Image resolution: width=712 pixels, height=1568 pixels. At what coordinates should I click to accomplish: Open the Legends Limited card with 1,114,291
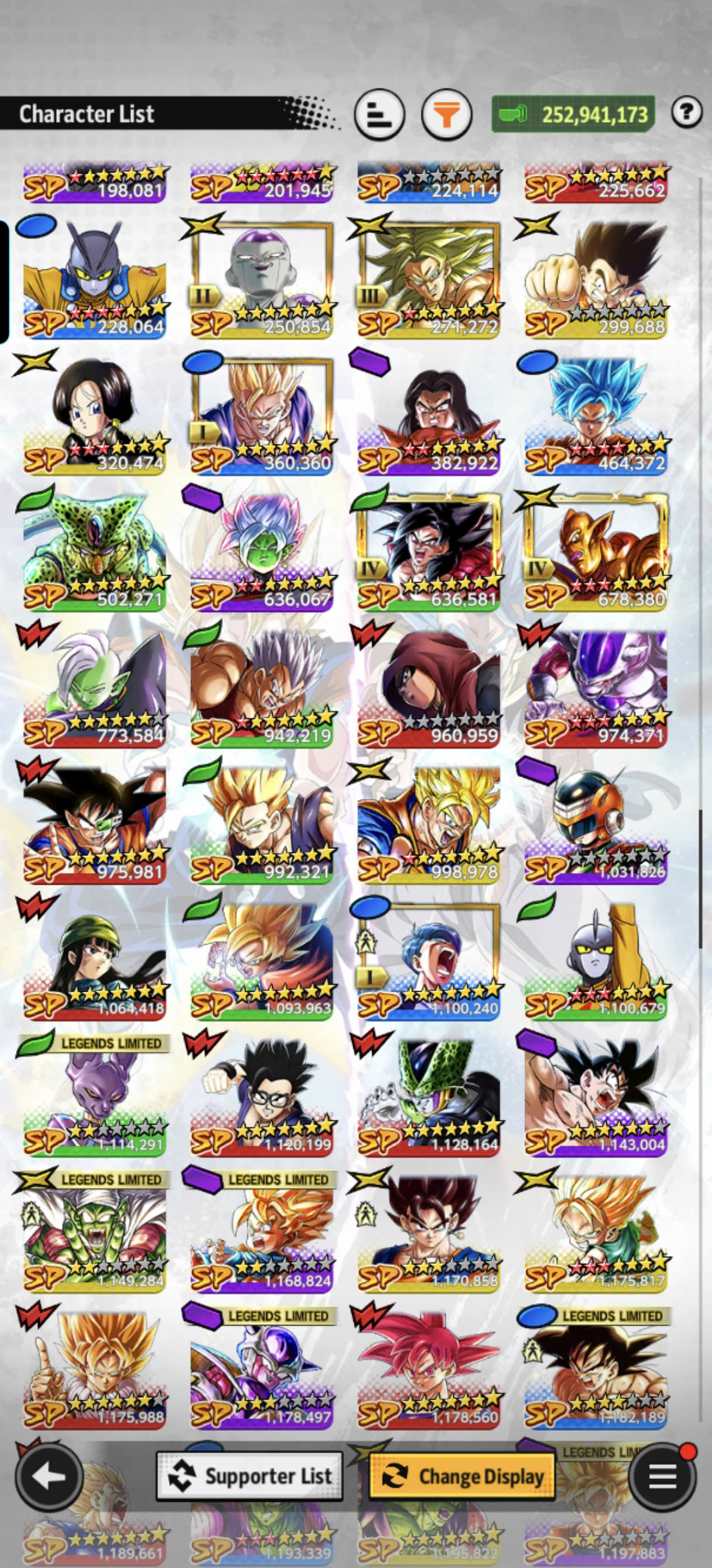pyautogui.click(x=95, y=1098)
